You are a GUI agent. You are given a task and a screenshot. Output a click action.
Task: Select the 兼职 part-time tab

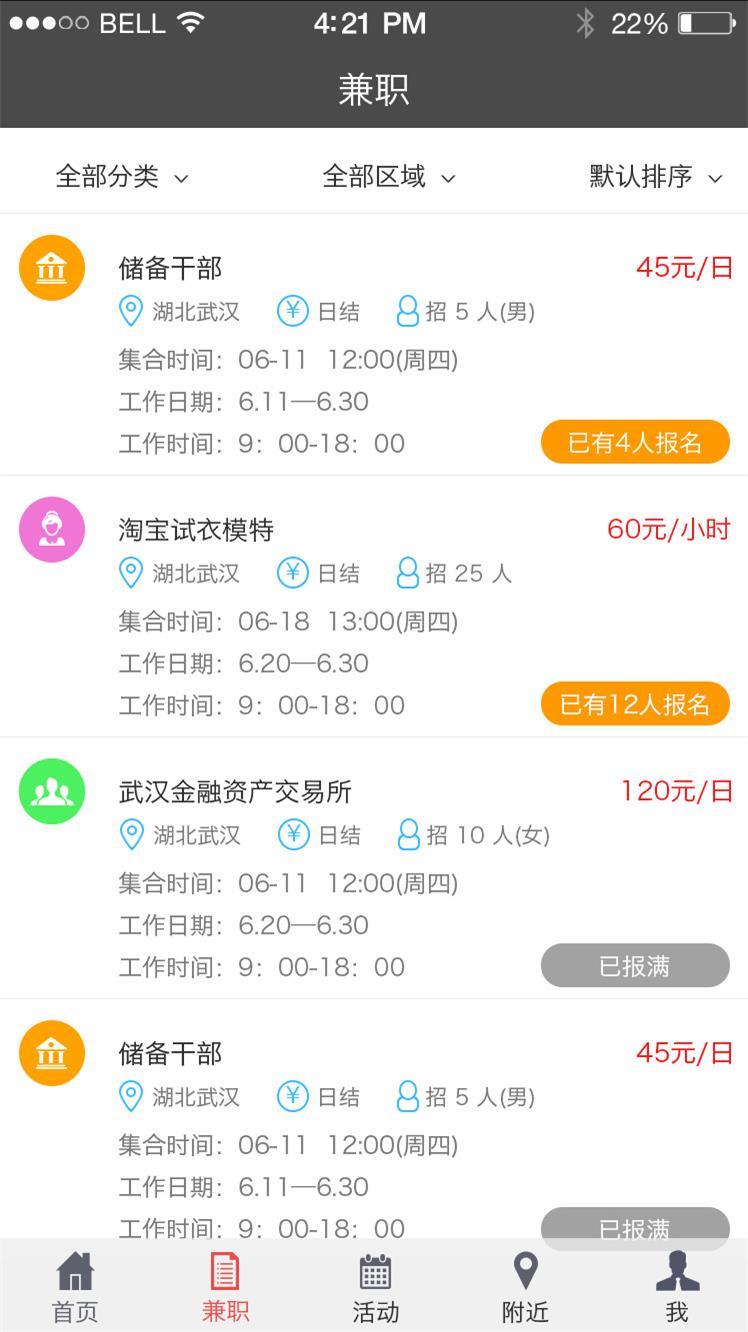point(225,1287)
